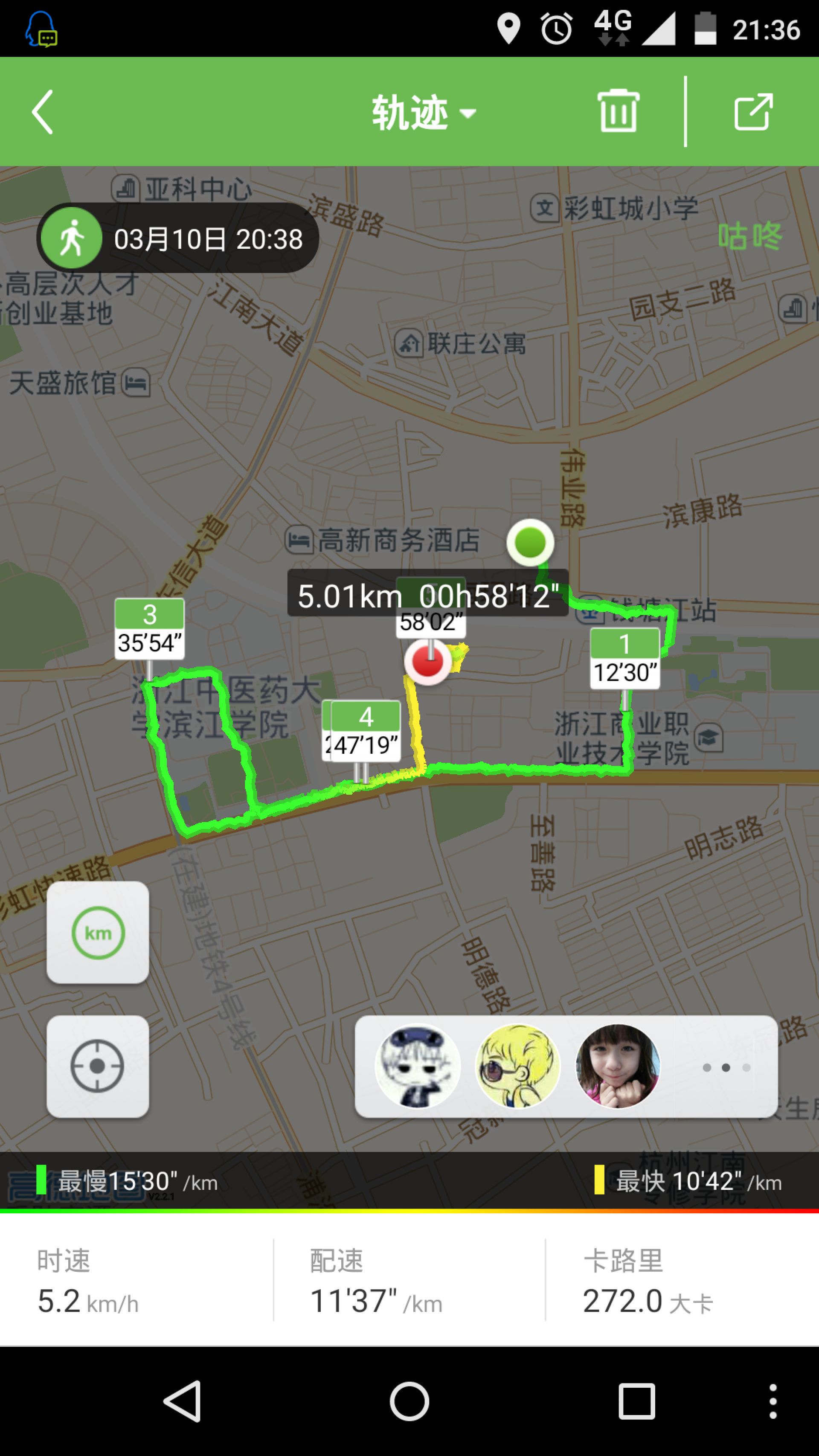Open the yellow-haired cartoon avatar

(518, 1067)
